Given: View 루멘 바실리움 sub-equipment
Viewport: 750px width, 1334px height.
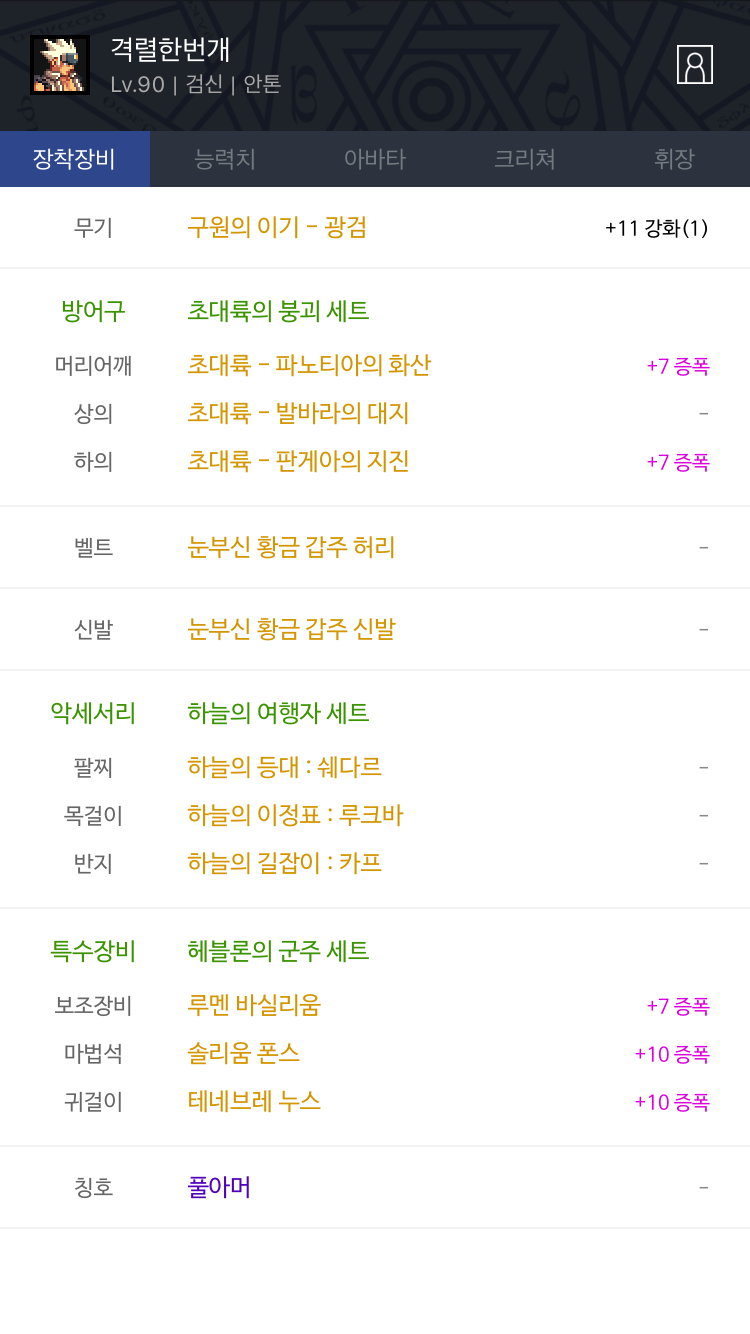Looking at the screenshot, I should click(254, 1005).
